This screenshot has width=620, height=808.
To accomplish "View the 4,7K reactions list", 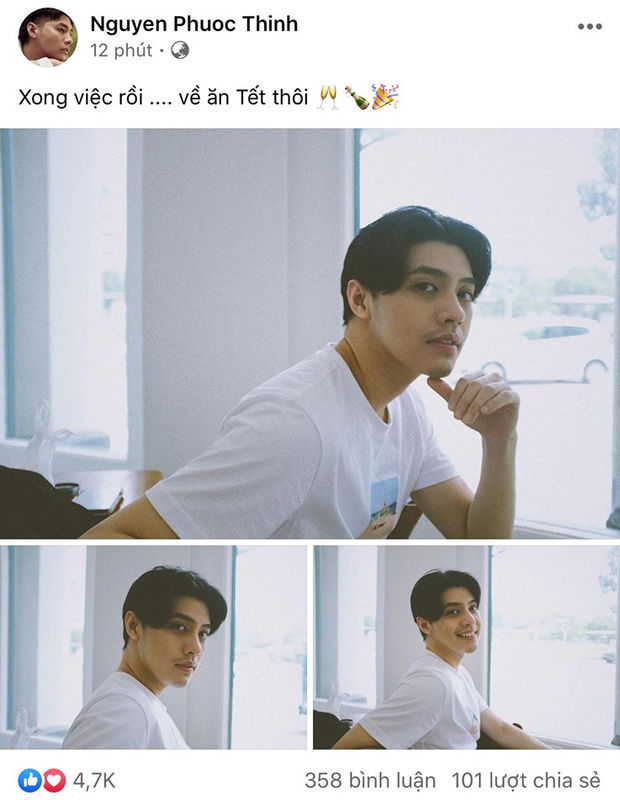I will [x=68, y=780].
